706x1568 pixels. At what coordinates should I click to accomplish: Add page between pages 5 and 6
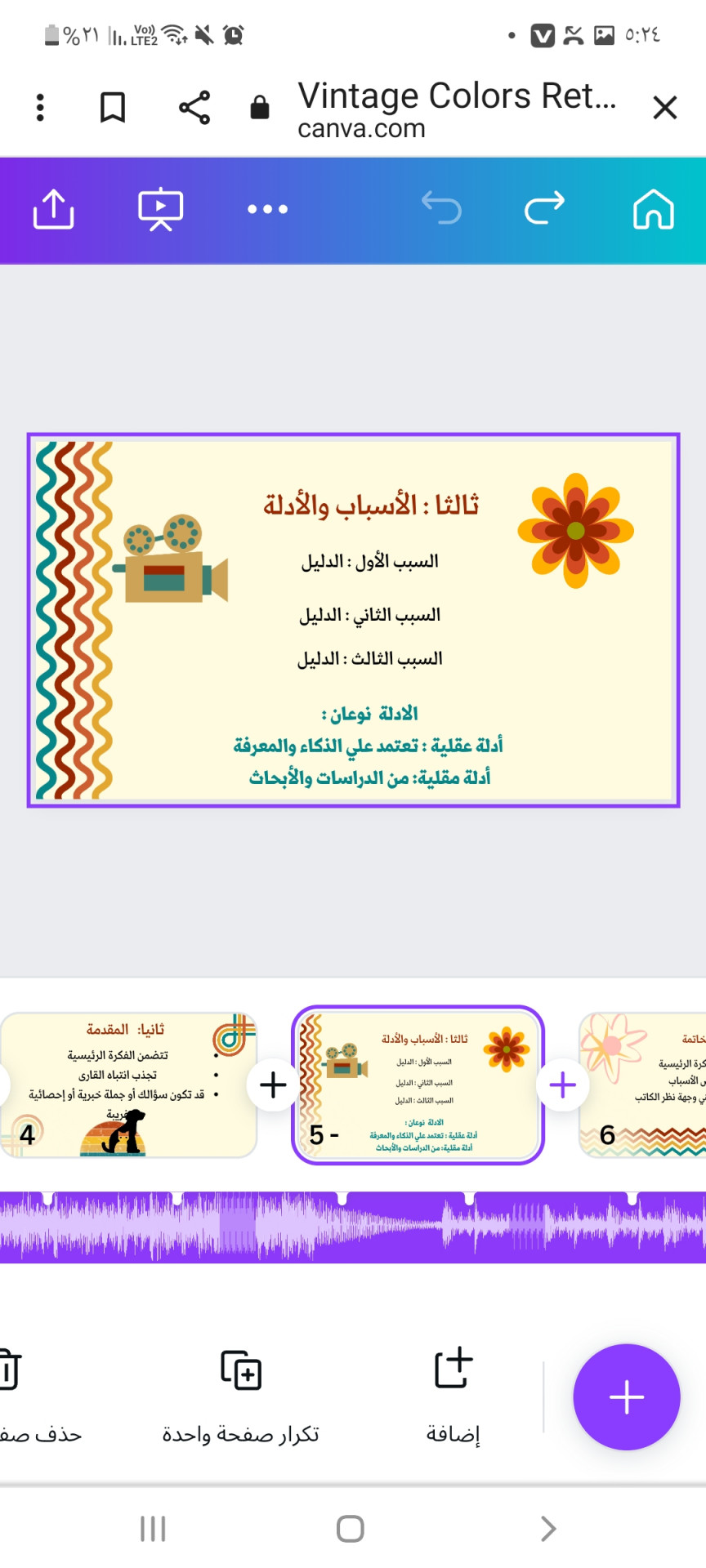(x=562, y=1085)
